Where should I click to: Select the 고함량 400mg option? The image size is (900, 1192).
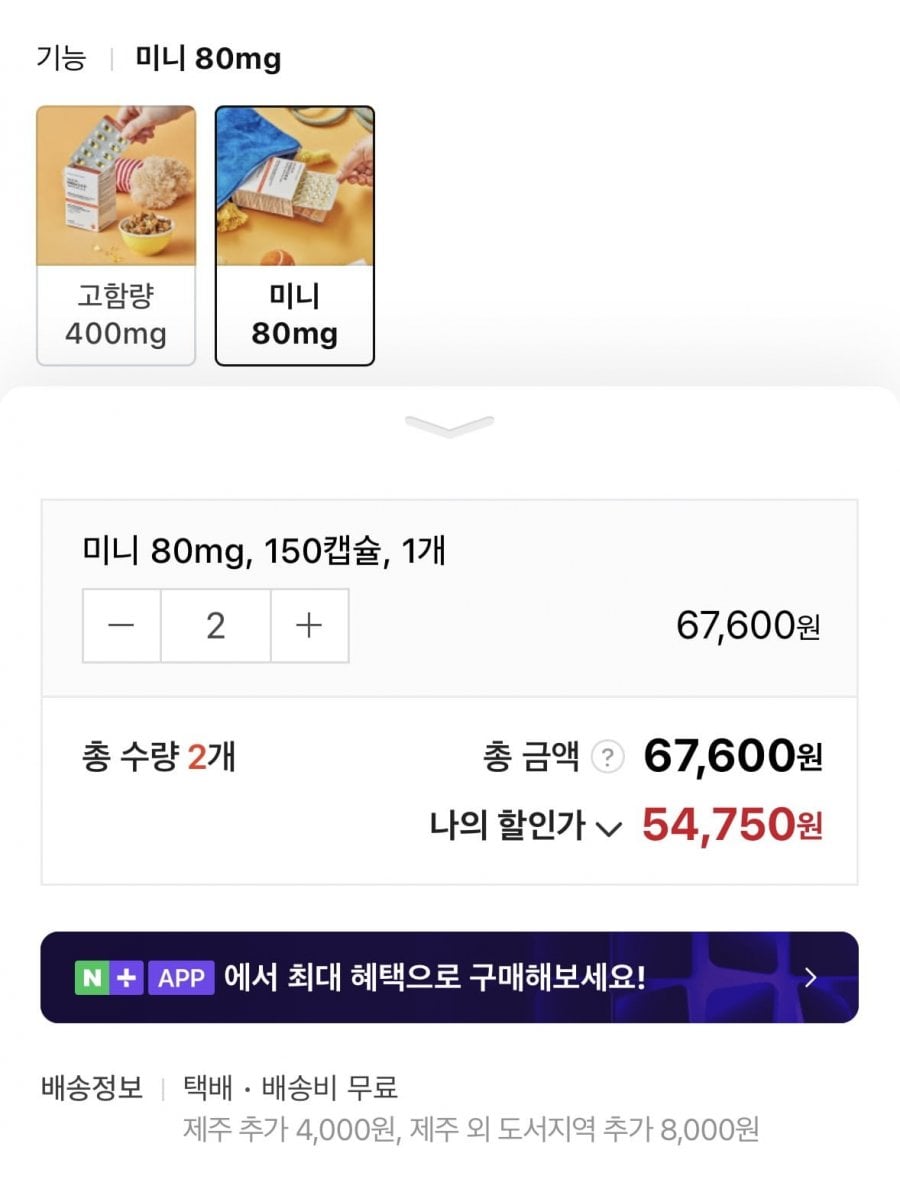coord(116,236)
